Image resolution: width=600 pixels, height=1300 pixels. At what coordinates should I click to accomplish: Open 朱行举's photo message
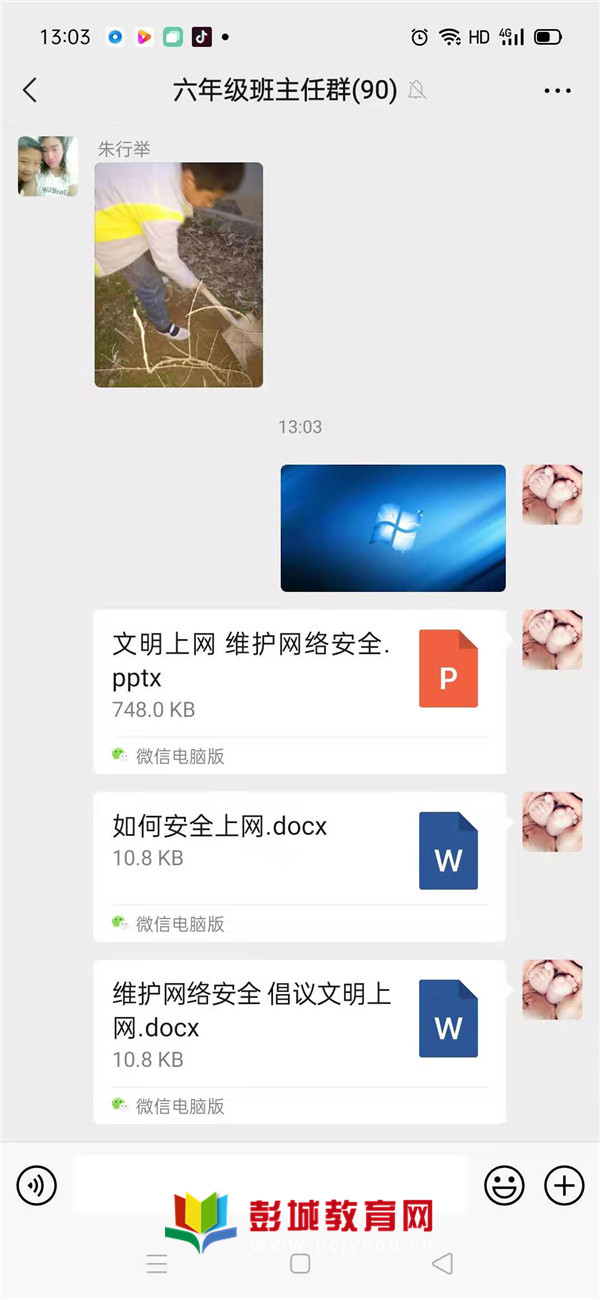178,275
